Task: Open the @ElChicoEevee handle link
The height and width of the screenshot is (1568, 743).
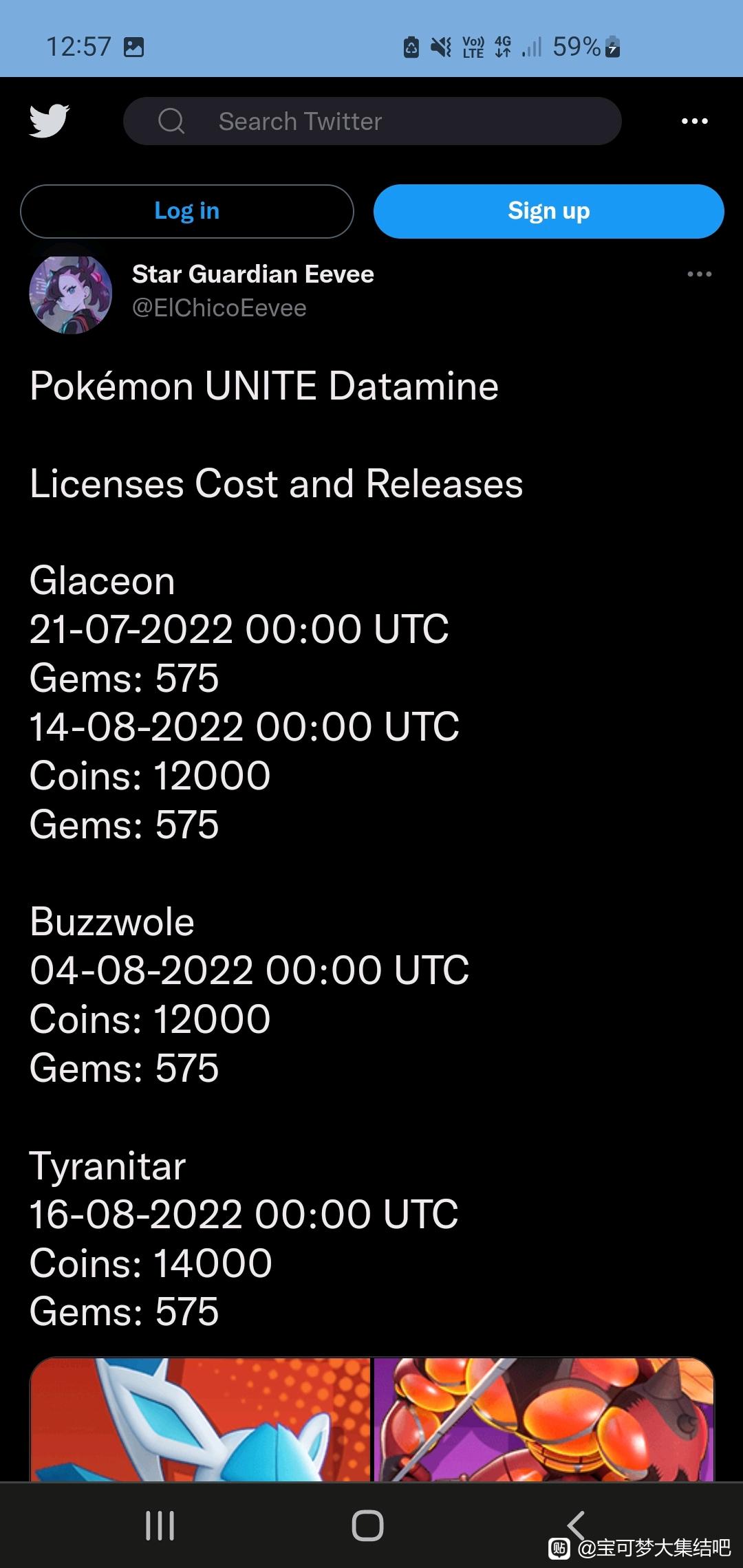Action: (219, 308)
